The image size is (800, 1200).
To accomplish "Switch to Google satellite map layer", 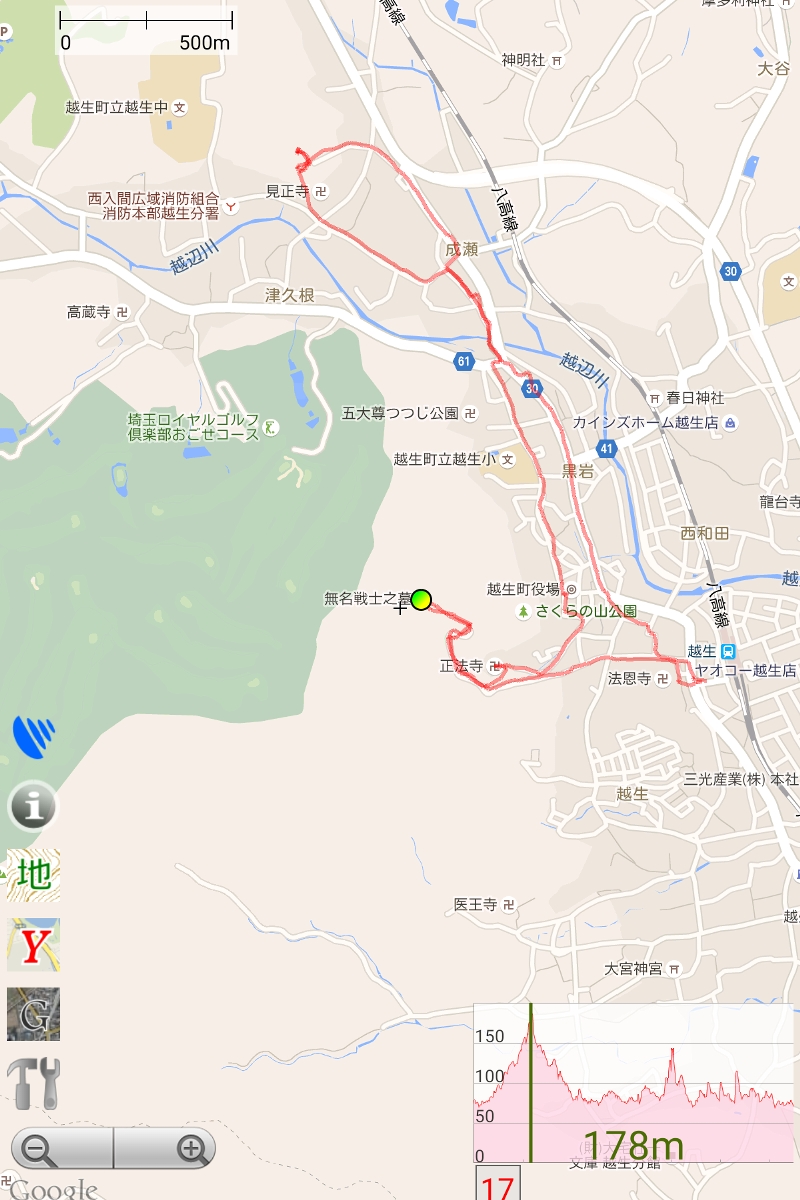I will [34, 1014].
